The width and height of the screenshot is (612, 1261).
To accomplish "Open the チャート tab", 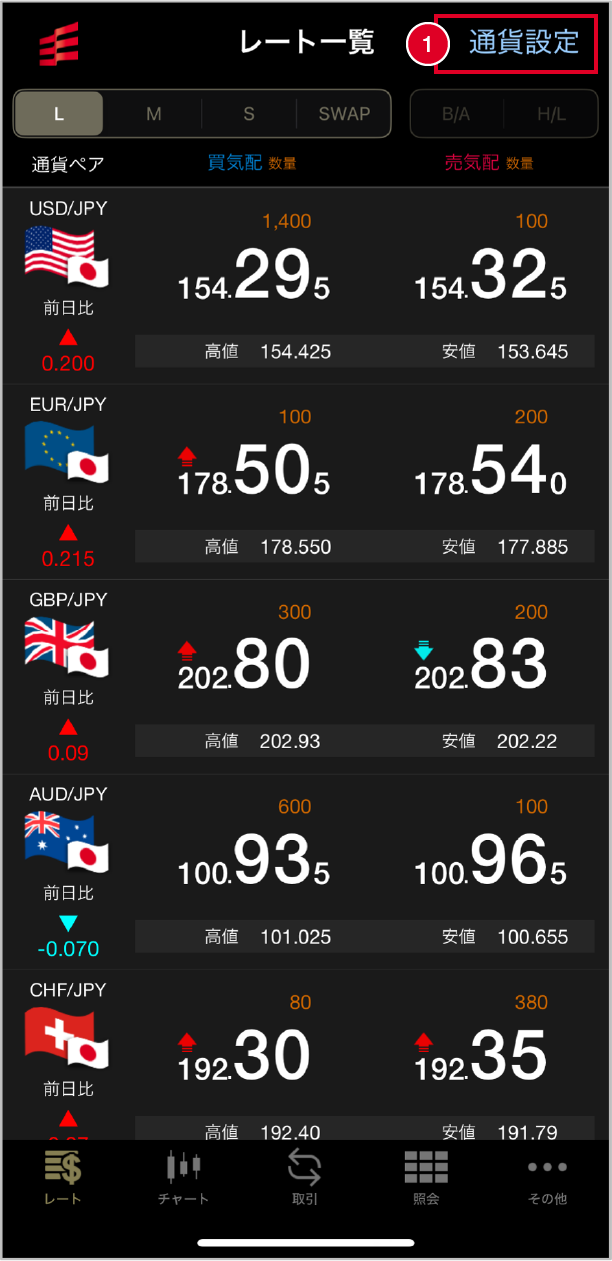I will tap(183, 1178).
